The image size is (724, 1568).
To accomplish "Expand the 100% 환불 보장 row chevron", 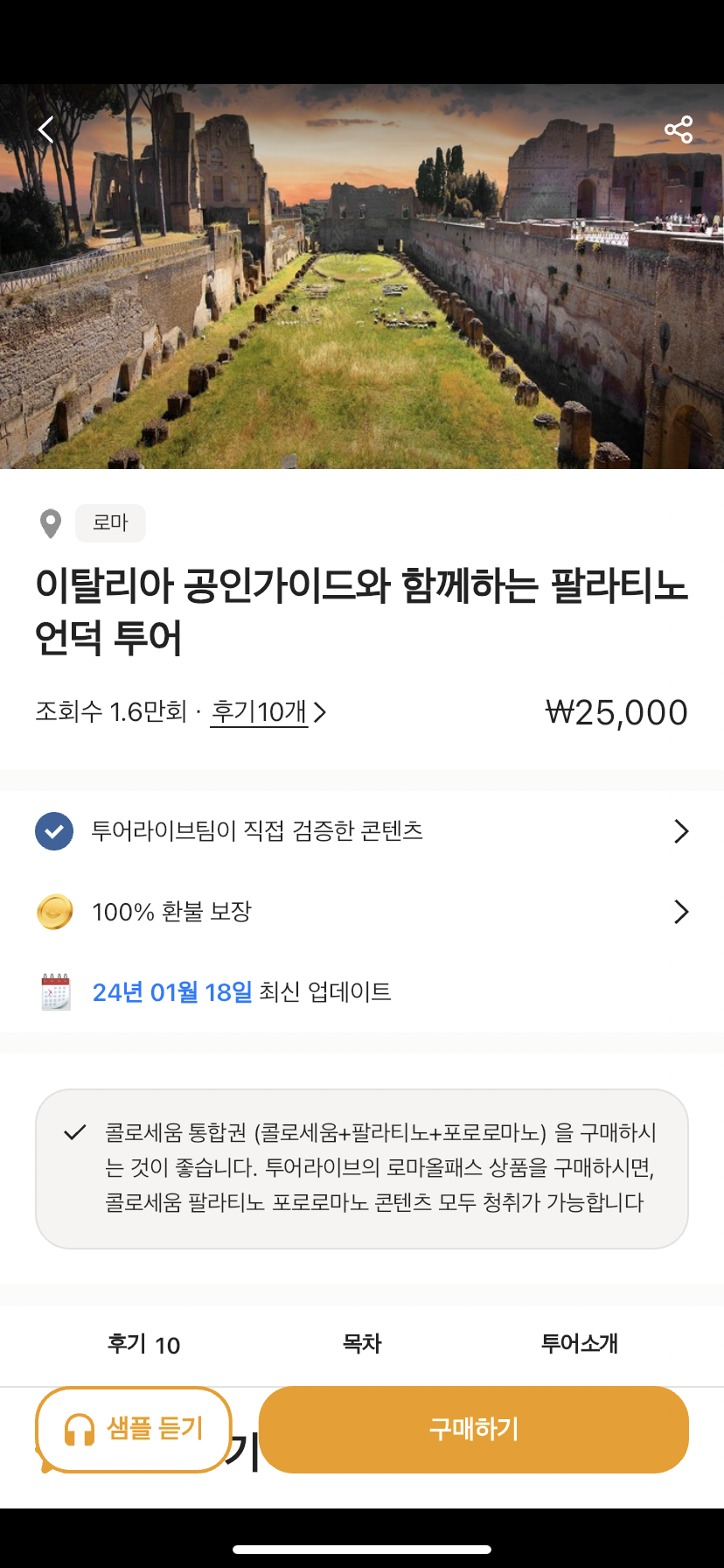I will (x=681, y=911).
